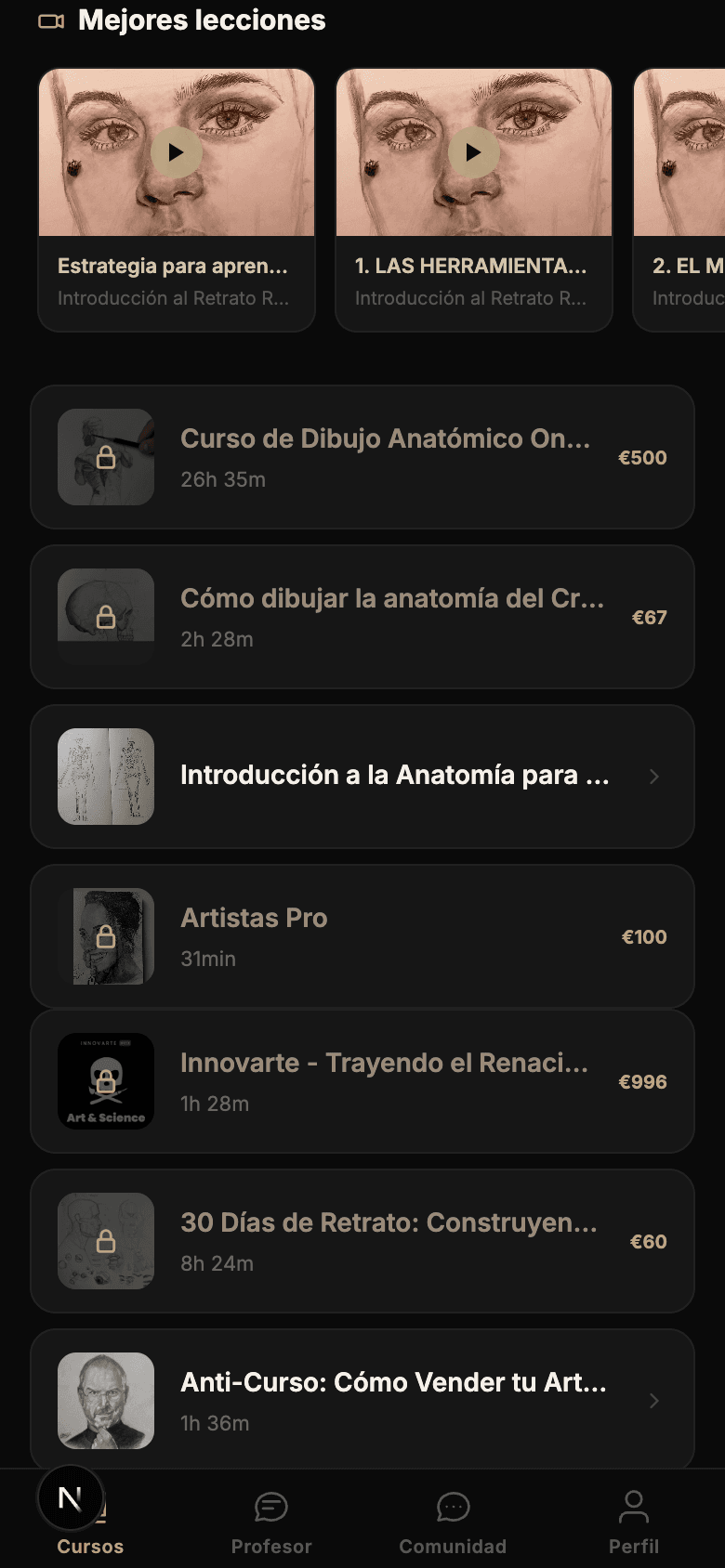The image size is (725, 1568).
Task: Open the Innovarte - Trayendo el Renaci course
Action: tap(362, 1080)
